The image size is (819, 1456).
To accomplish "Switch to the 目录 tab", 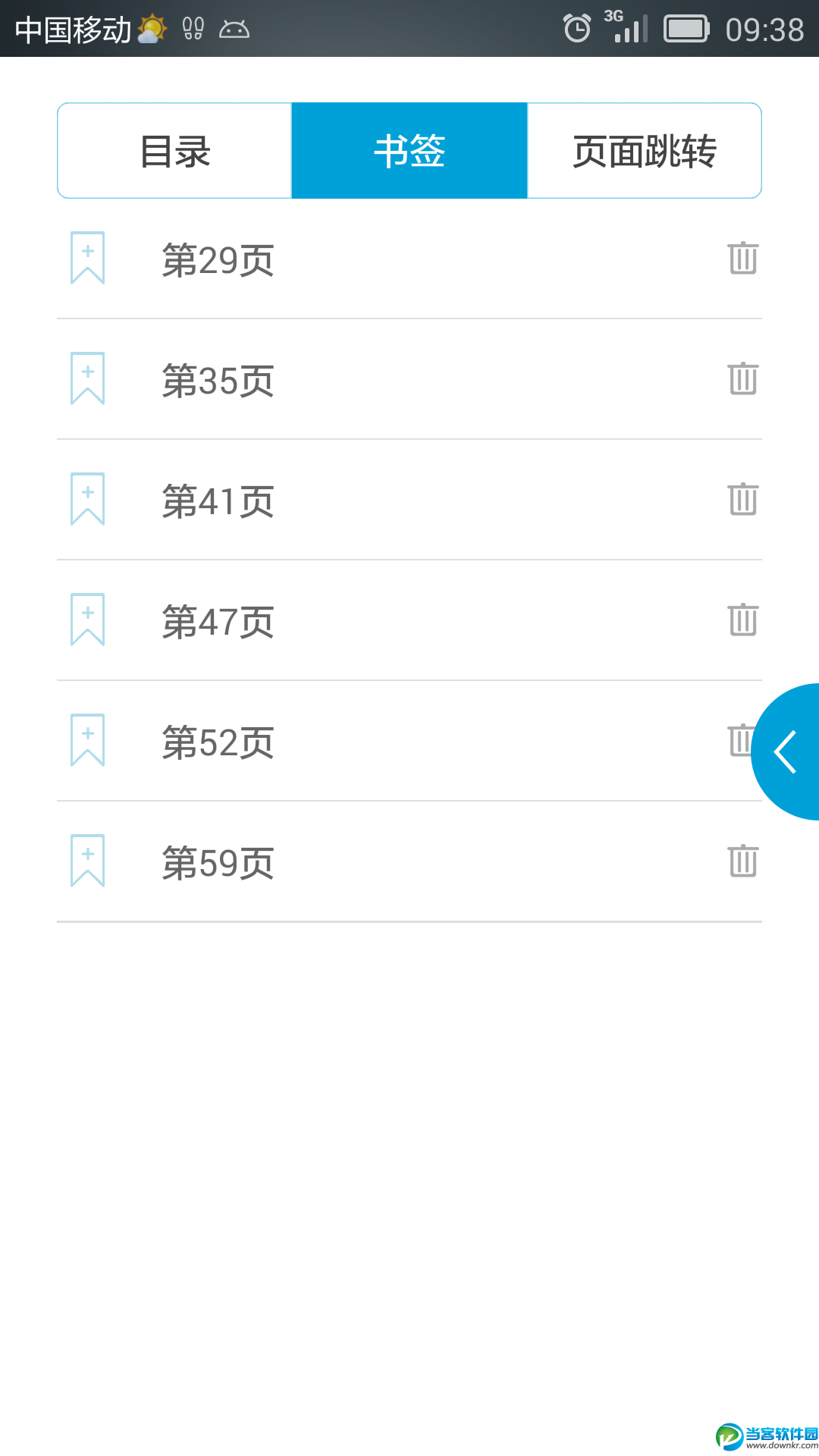I will 173,150.
